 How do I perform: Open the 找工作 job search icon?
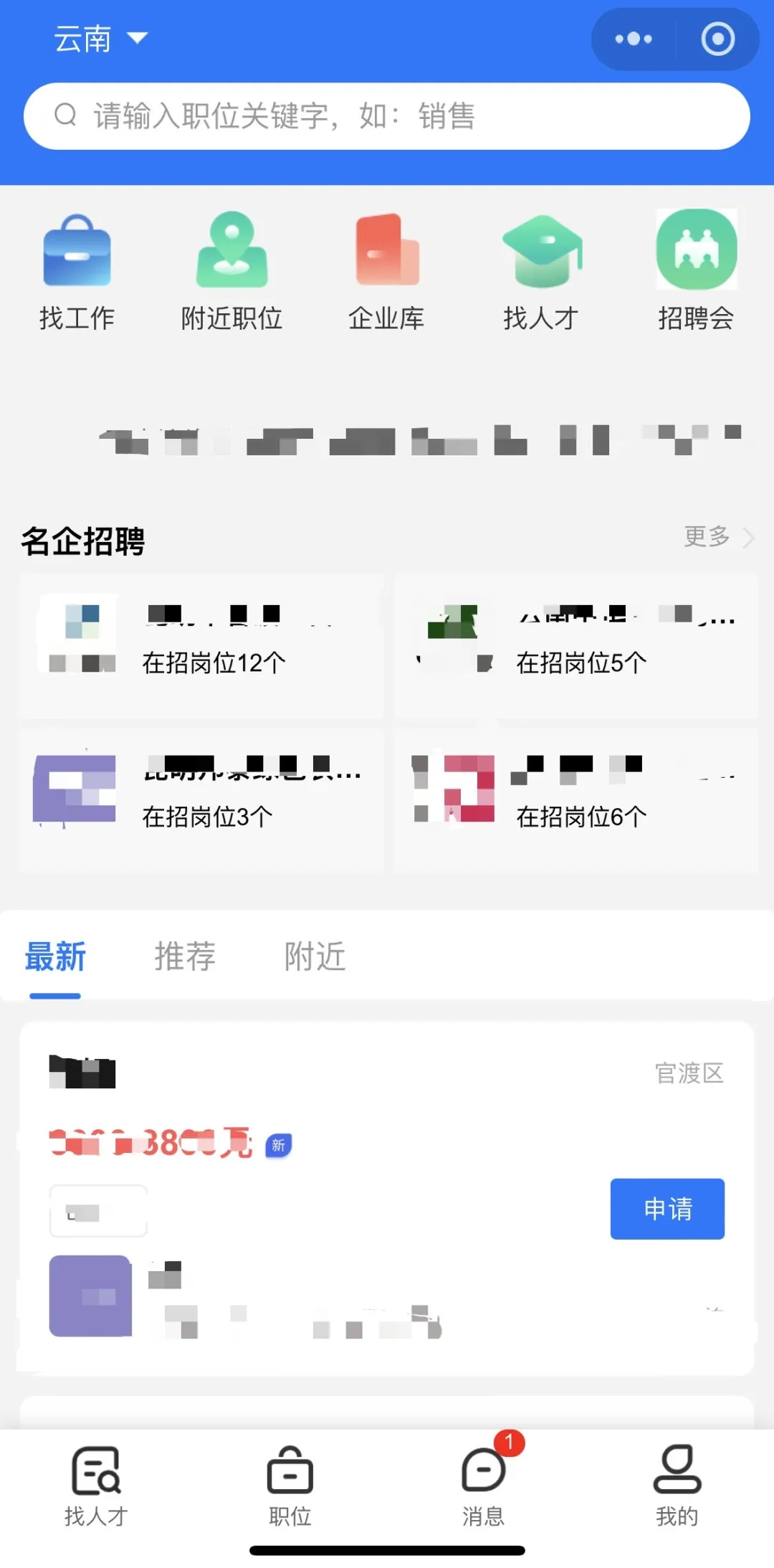(77, 272)
